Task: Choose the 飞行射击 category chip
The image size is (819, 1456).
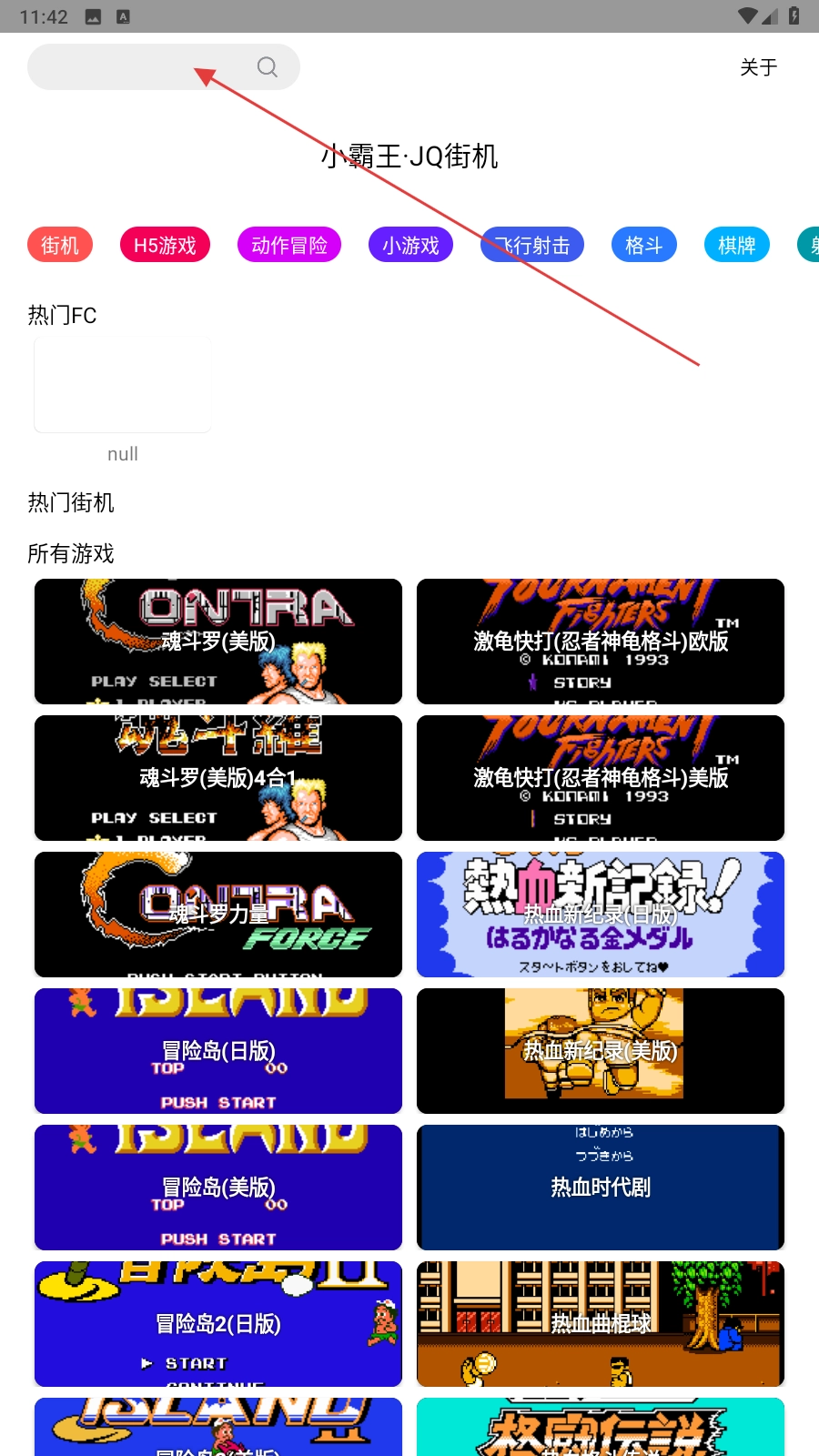Action: click(532, 245)
